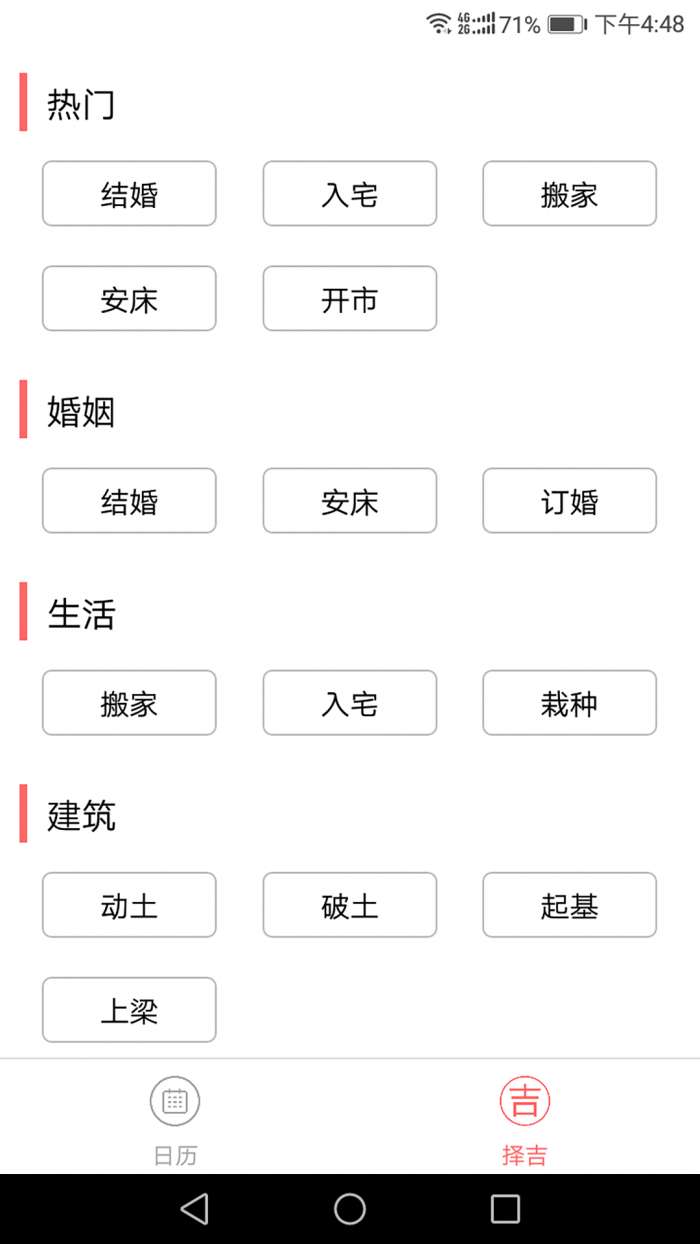This screenshot has width=700, height=1244.
Task: Choose the 破土 option
Action: 350,905
